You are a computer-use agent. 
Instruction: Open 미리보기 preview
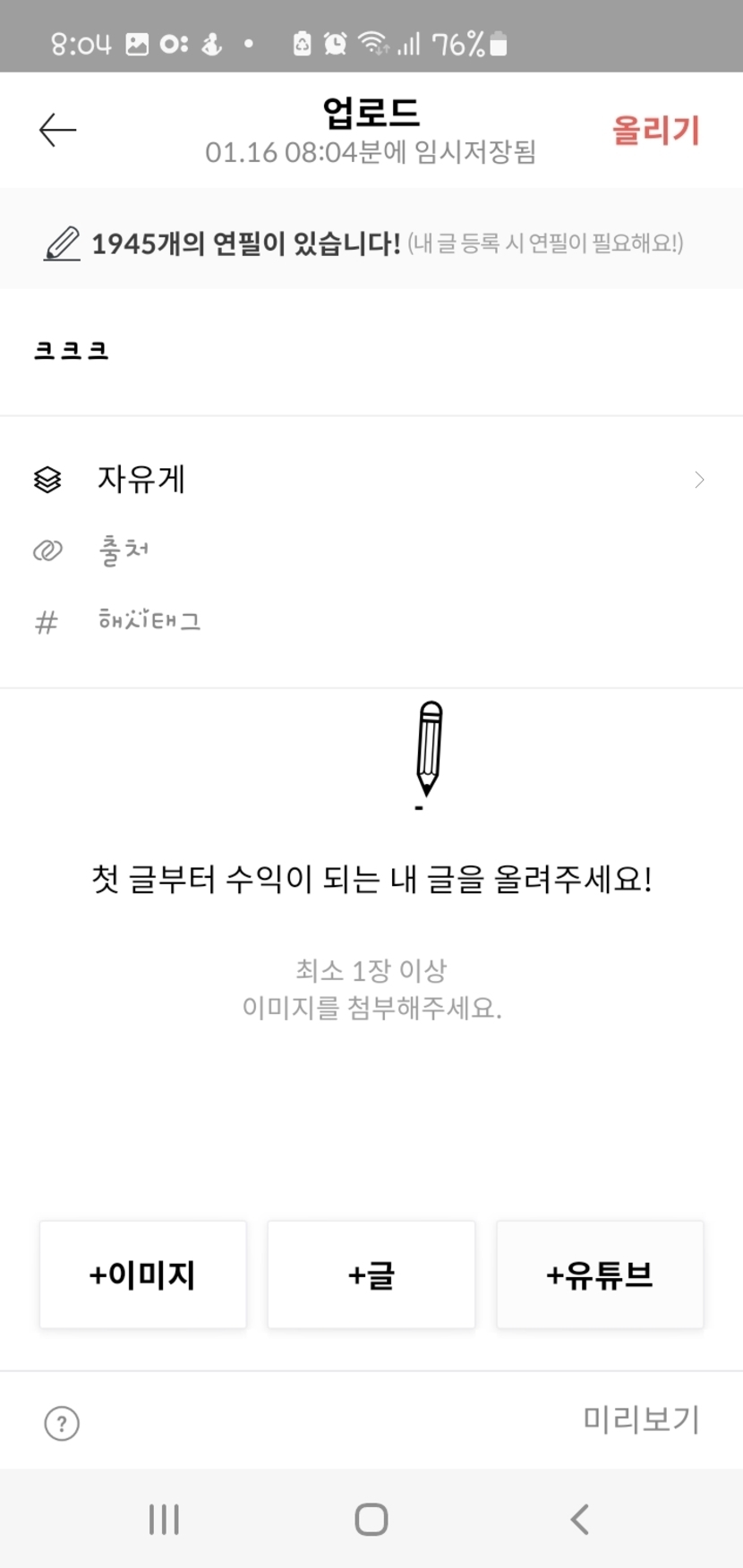coord(641,1419)
